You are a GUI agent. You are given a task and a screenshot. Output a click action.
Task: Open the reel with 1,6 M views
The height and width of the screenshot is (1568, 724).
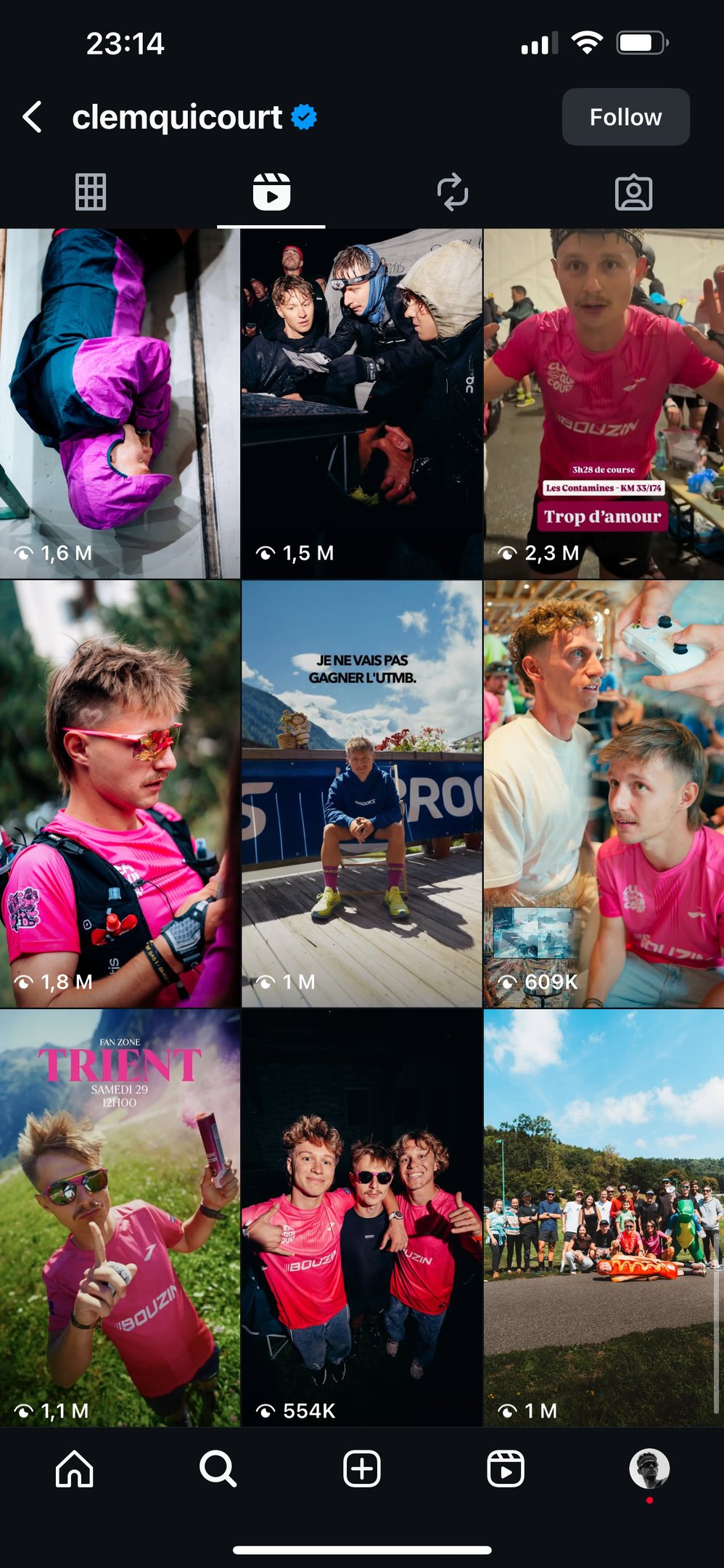click(x=120, y=404)
